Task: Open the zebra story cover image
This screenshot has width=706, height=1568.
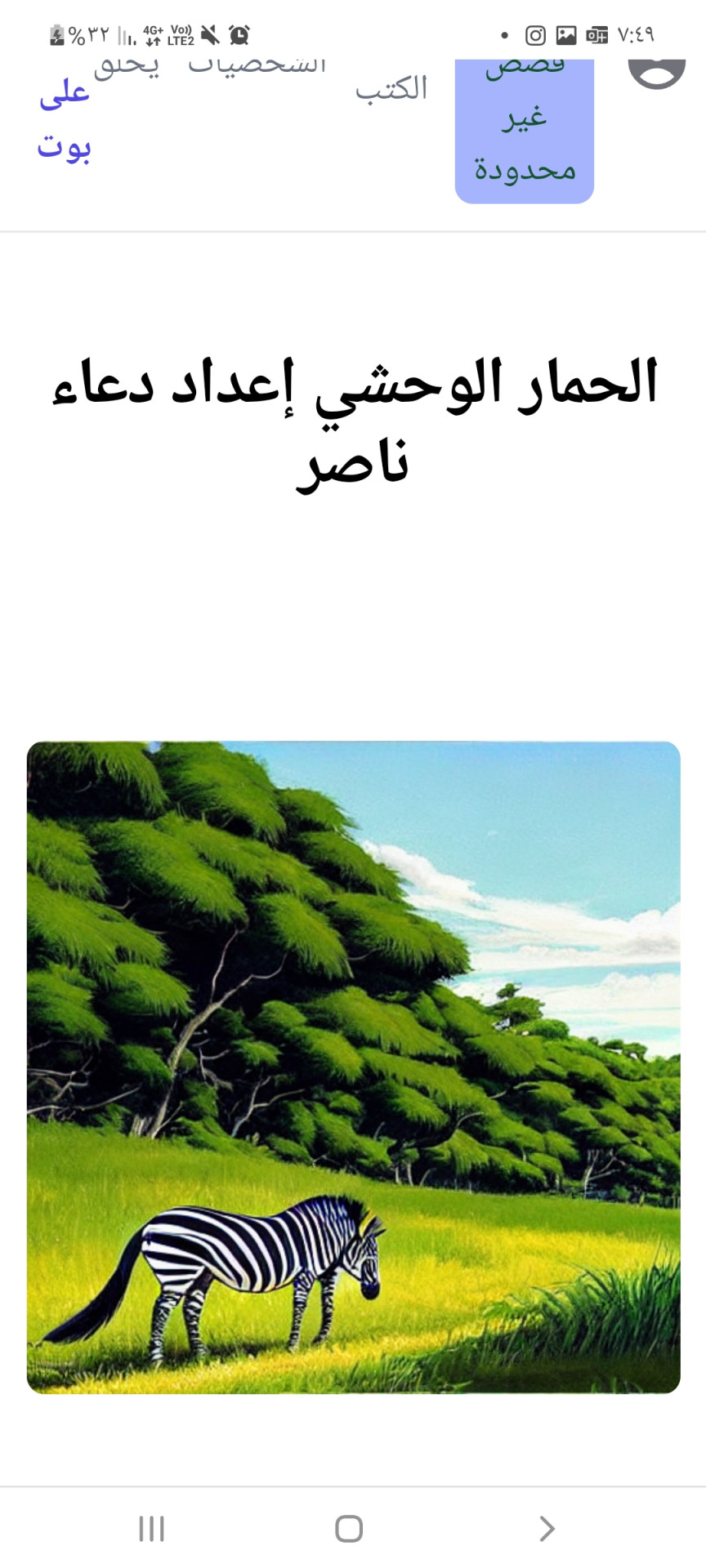Action: click(353, 1067)
